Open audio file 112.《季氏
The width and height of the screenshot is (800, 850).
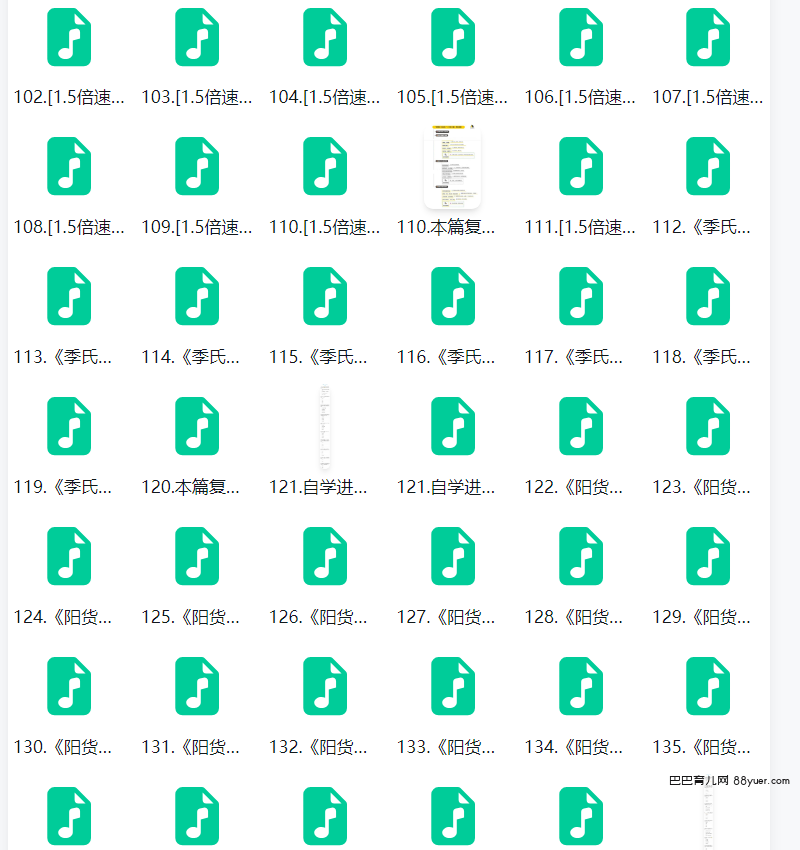tap(708, 166)
